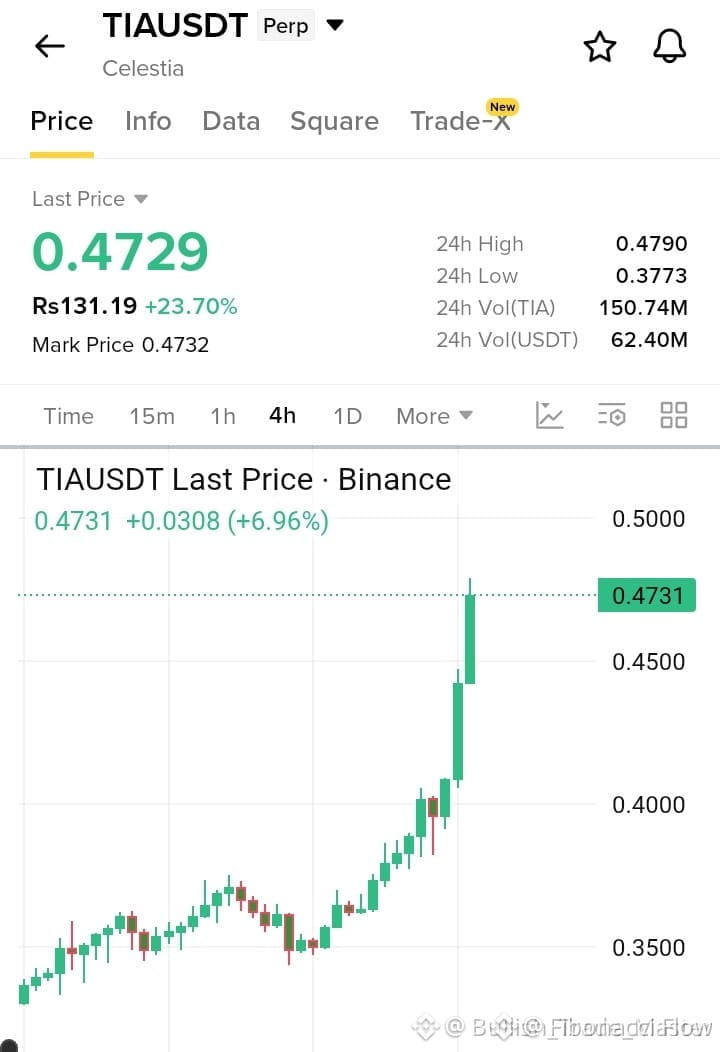Open the price alert bell

click(x=670, y=46)
